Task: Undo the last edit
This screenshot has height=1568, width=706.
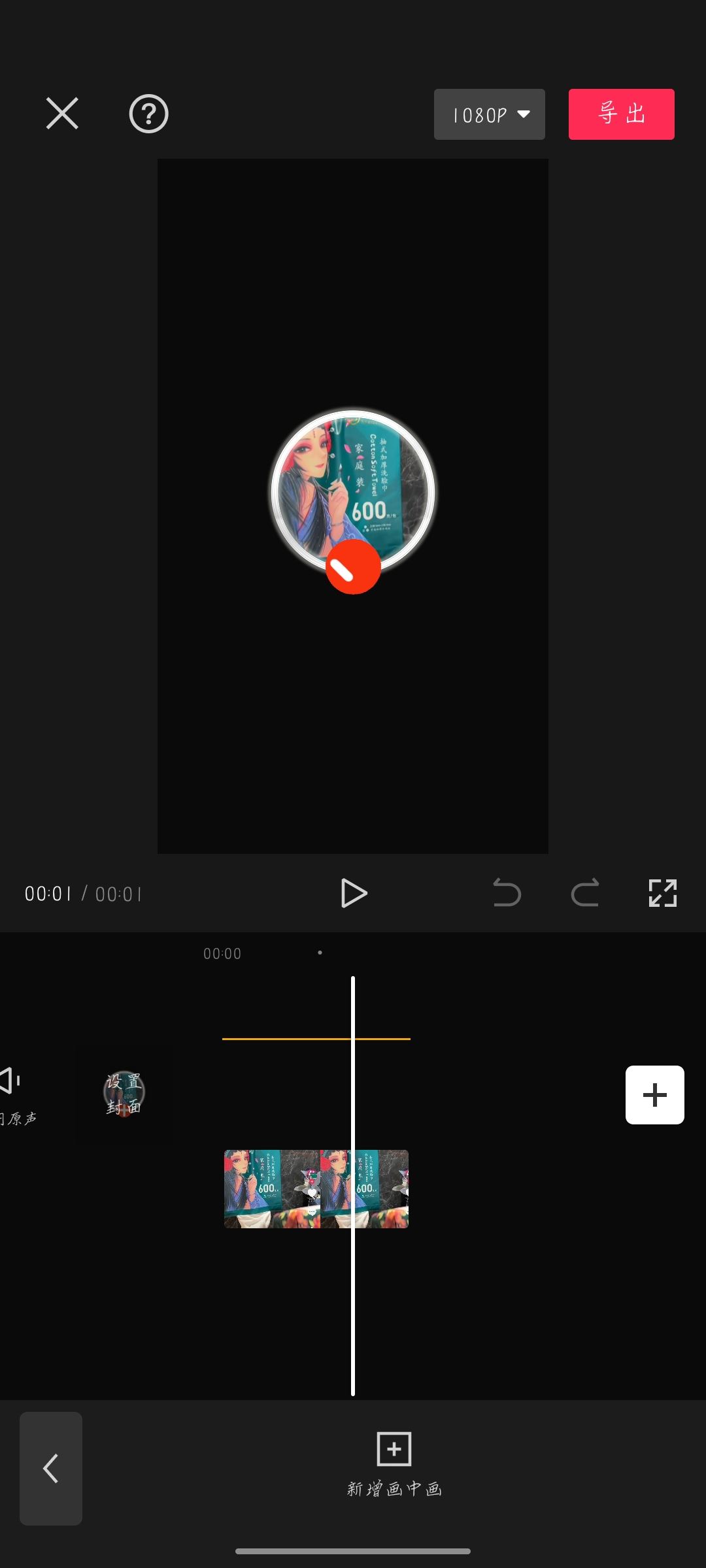Action: [507, 893]
